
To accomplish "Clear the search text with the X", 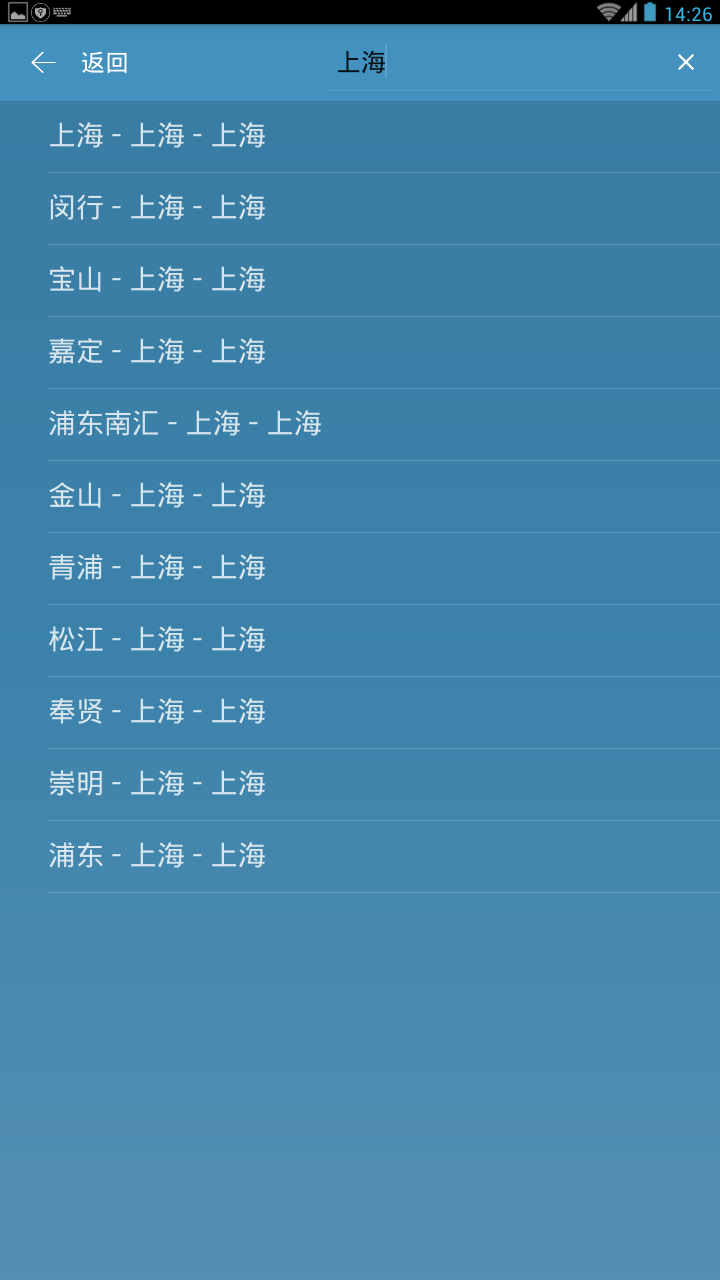I will (686, 63).
